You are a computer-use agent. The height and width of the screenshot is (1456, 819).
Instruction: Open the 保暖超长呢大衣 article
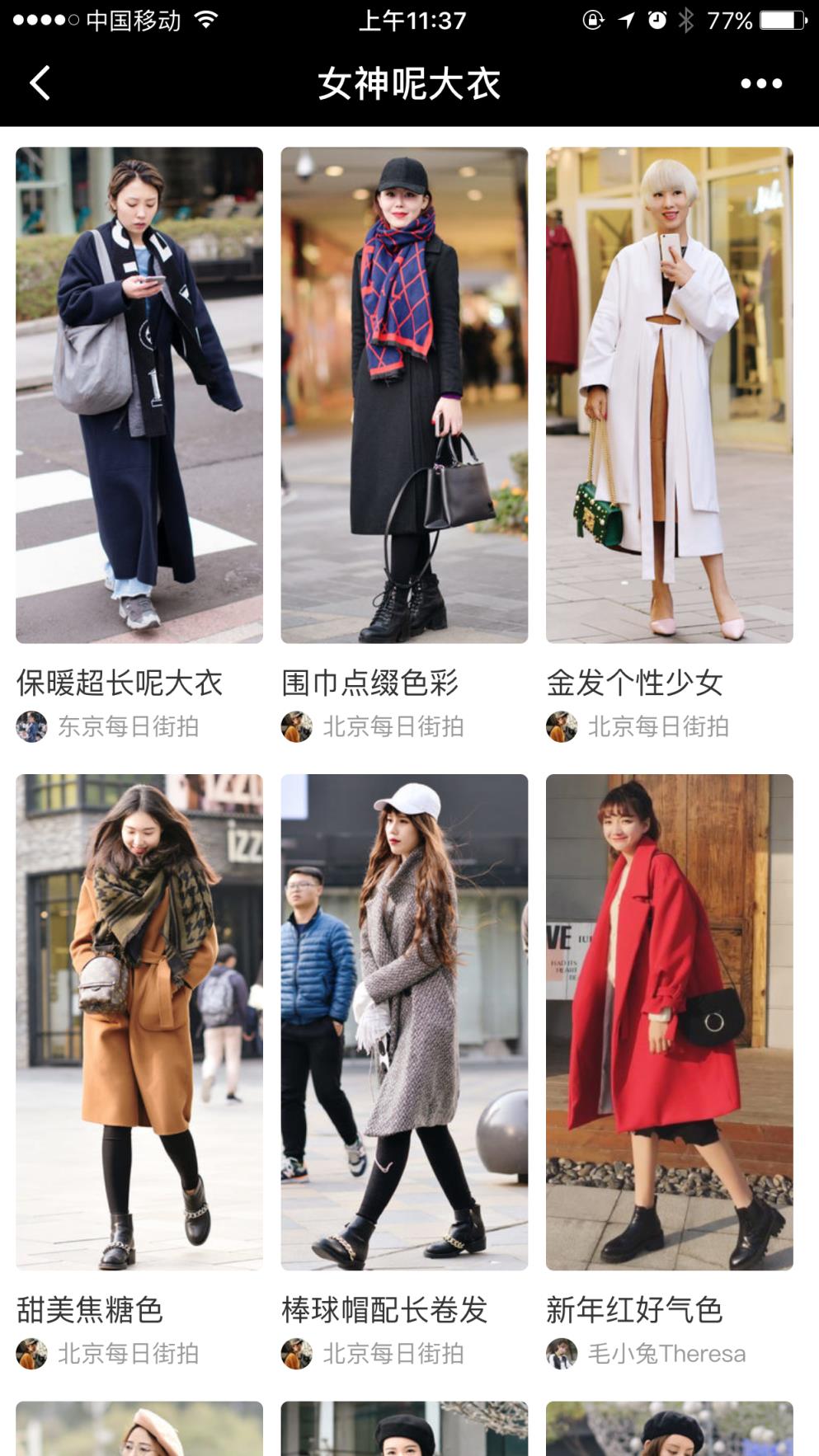pyautogui.click(x=120, y=682)
